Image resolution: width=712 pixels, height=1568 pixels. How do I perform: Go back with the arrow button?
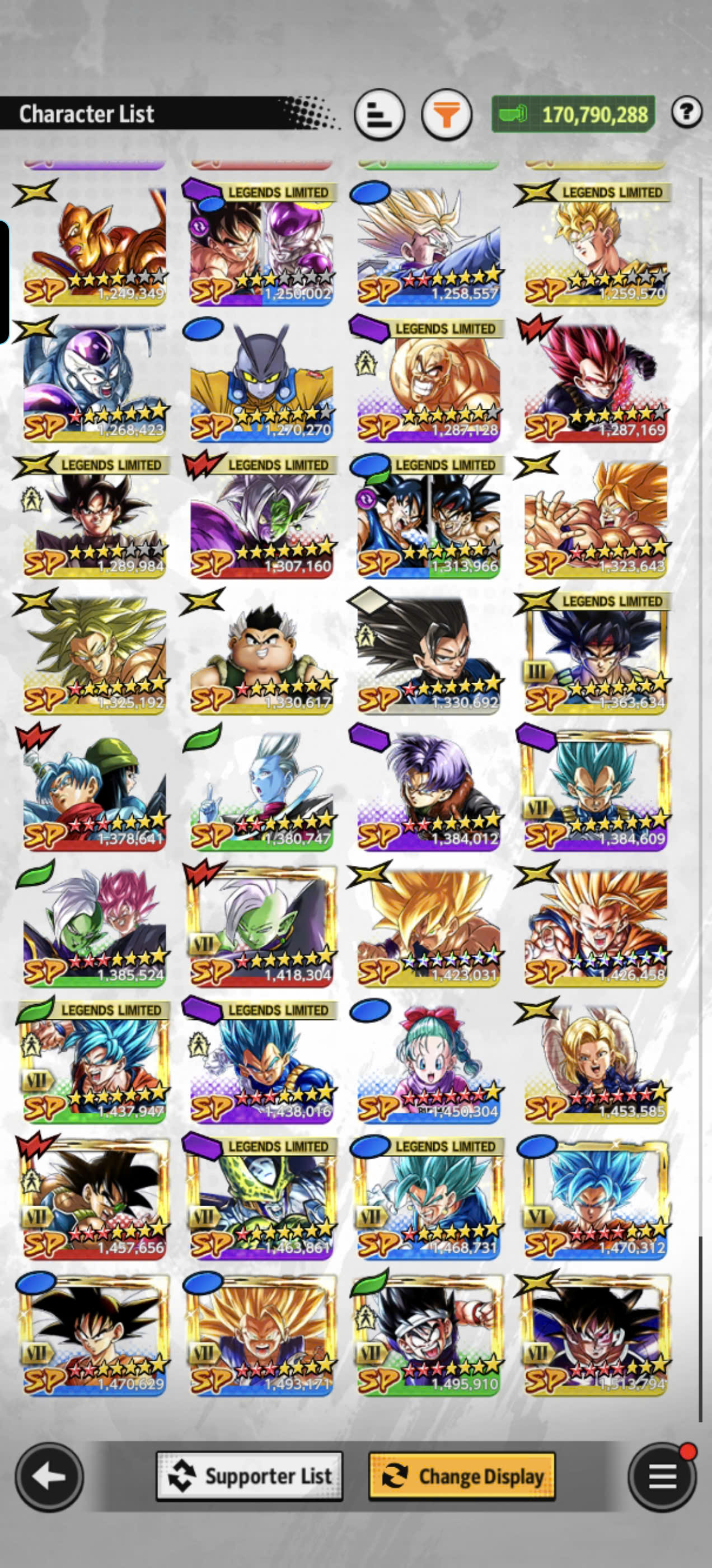49,1476
